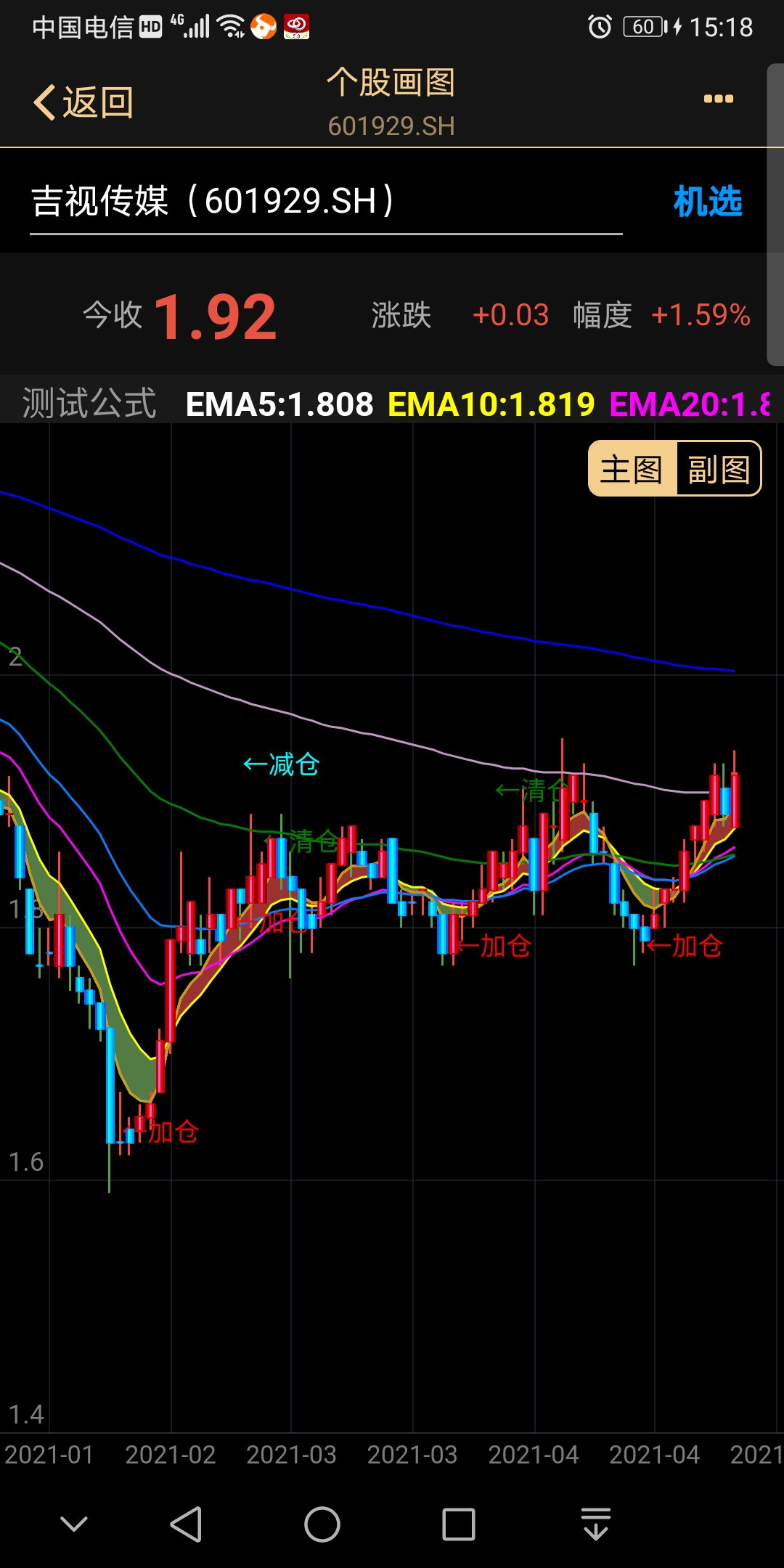
Task: Open the system recent apps view
Action: (x=459, y=1524)
